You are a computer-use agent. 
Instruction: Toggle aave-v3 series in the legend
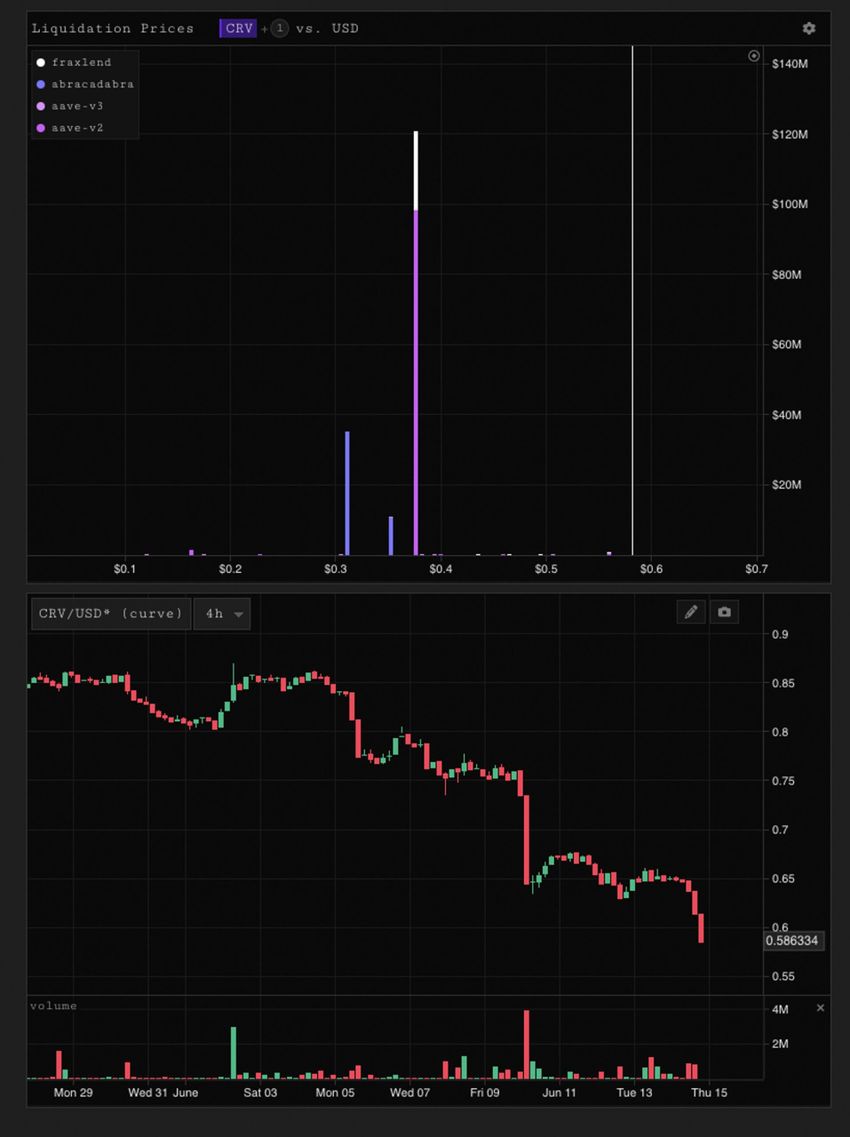point(76,106)
